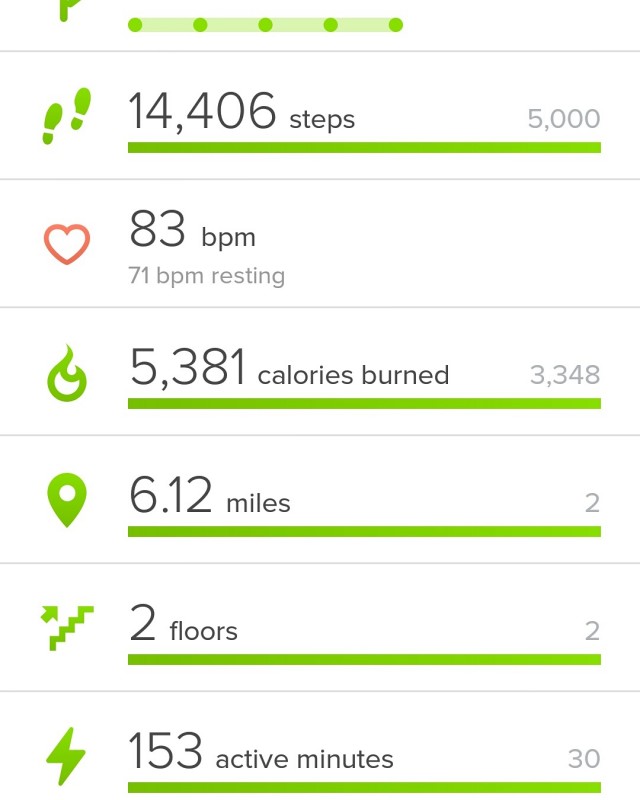Show the 6.12 miles distance details

(x=320, y=500)
